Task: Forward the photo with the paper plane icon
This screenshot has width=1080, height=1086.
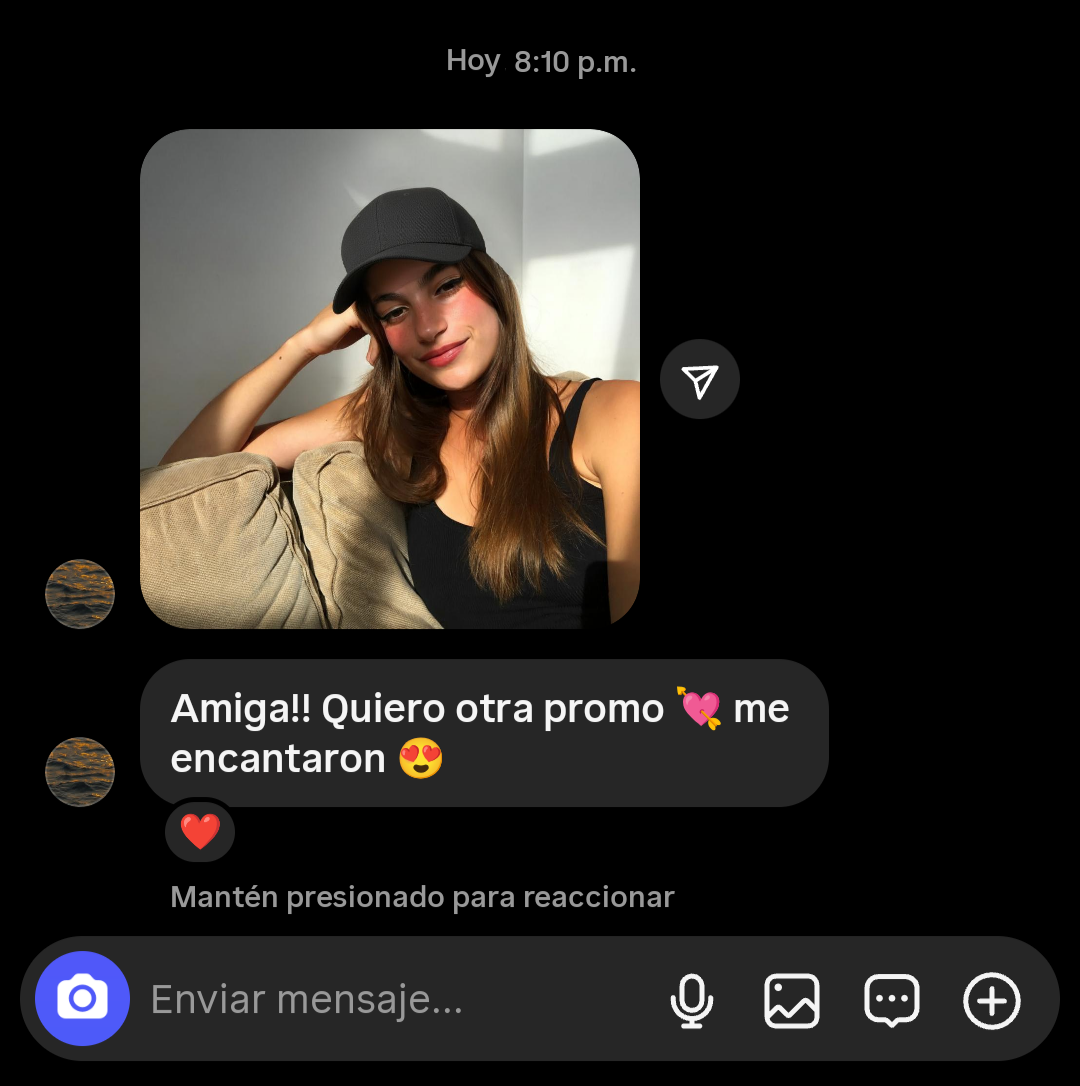Action: click(x=699, y=379)
